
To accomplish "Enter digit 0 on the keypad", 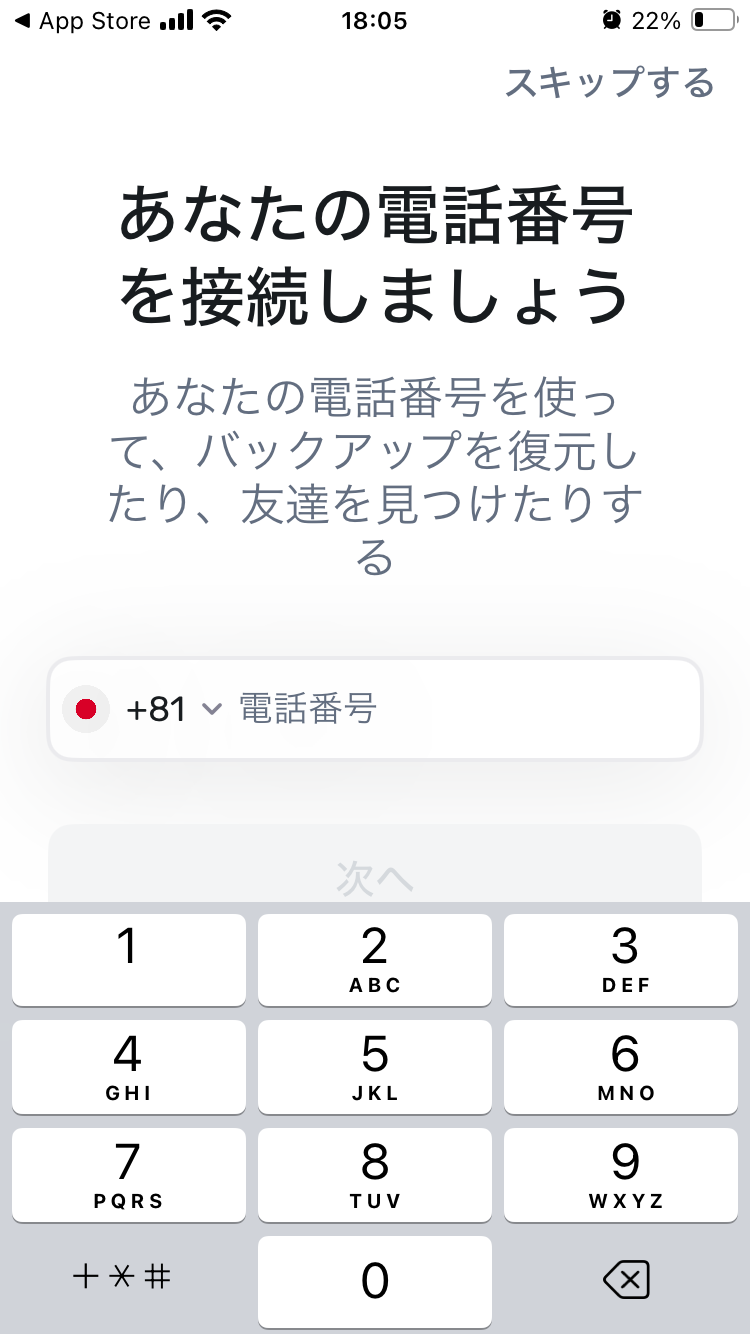I will [x=375, y=1280].
